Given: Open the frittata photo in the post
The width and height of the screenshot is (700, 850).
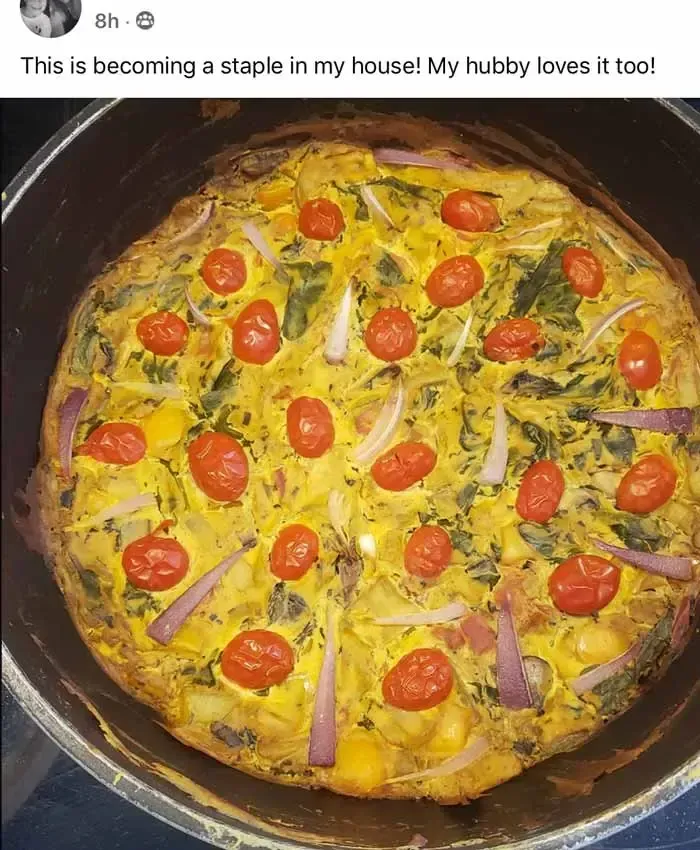Looking at the screenshot, I should pyautogui.click(x=350, y=470).
